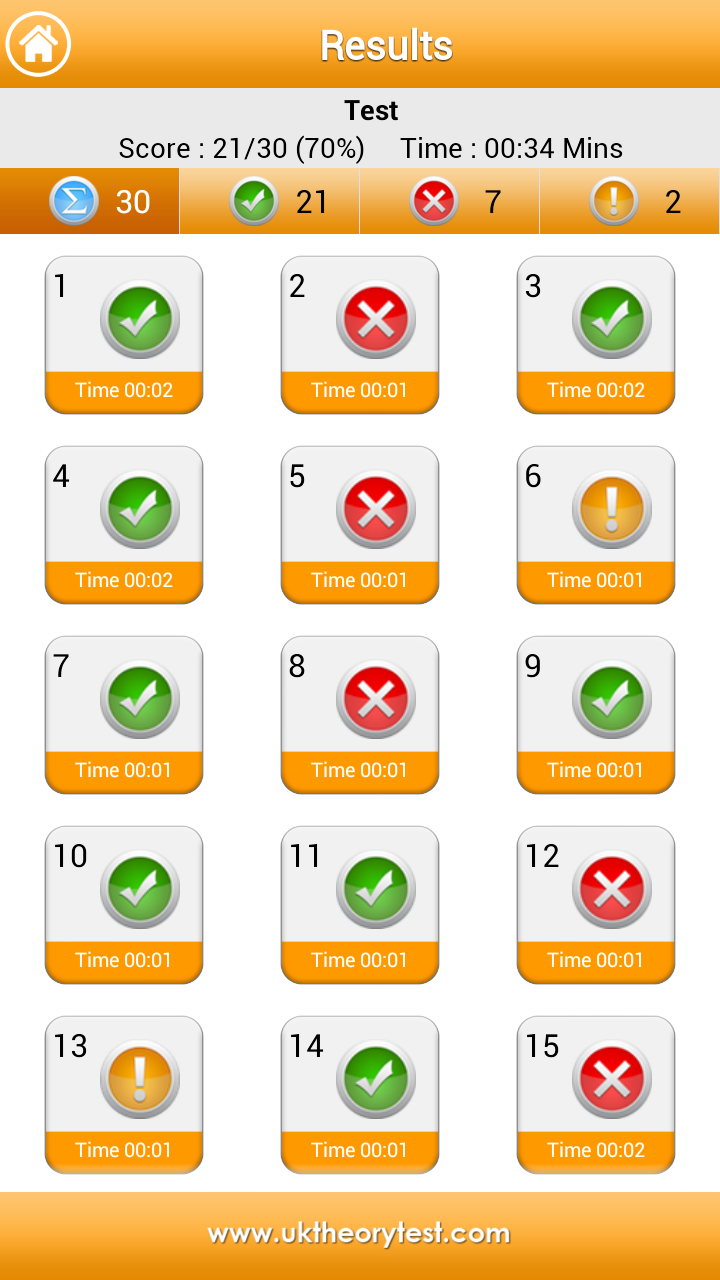Viewport: 720px width, 1280px height.
Task: Toggle the flagged questions filter
Action: coord(630,200)
